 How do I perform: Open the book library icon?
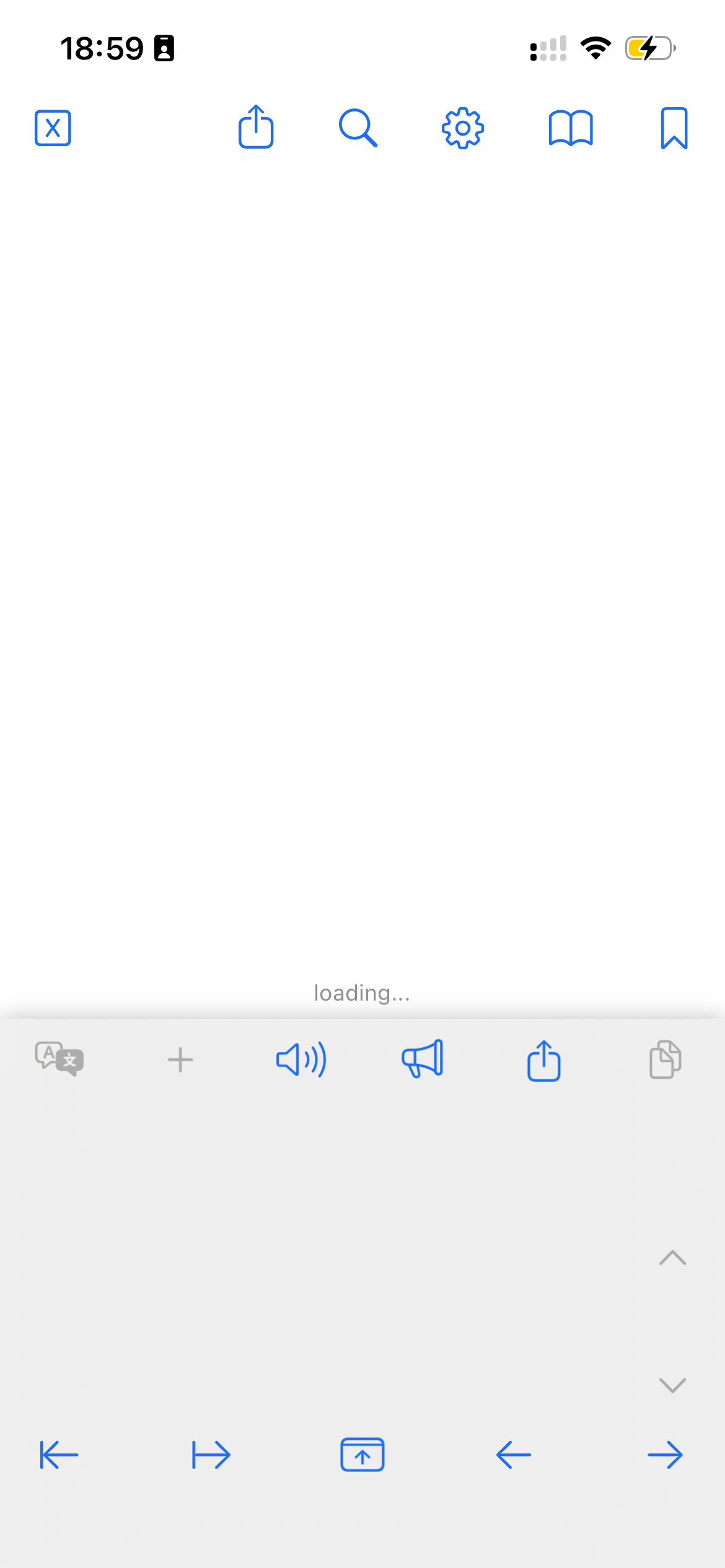tap(571, 128)
